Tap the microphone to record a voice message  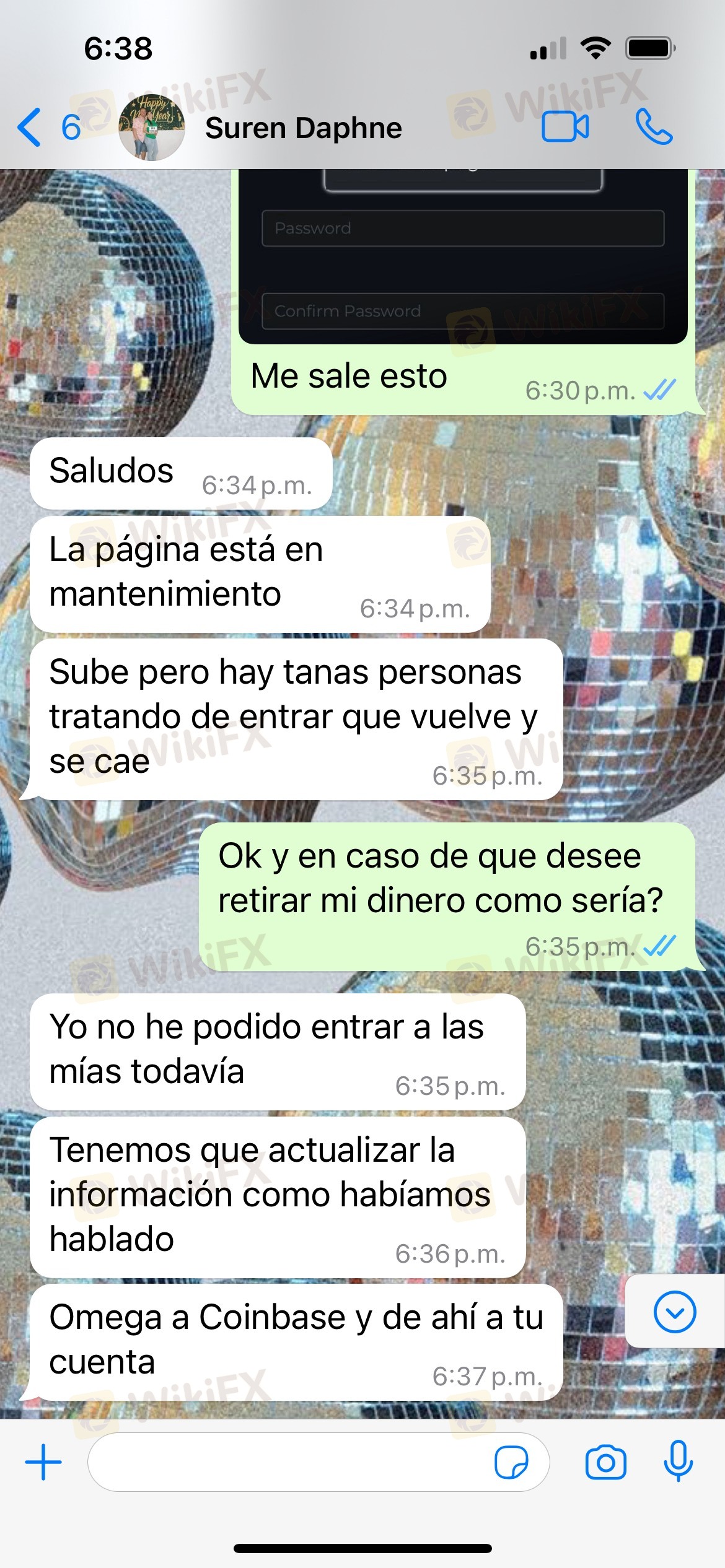[x=678, y=1461]
